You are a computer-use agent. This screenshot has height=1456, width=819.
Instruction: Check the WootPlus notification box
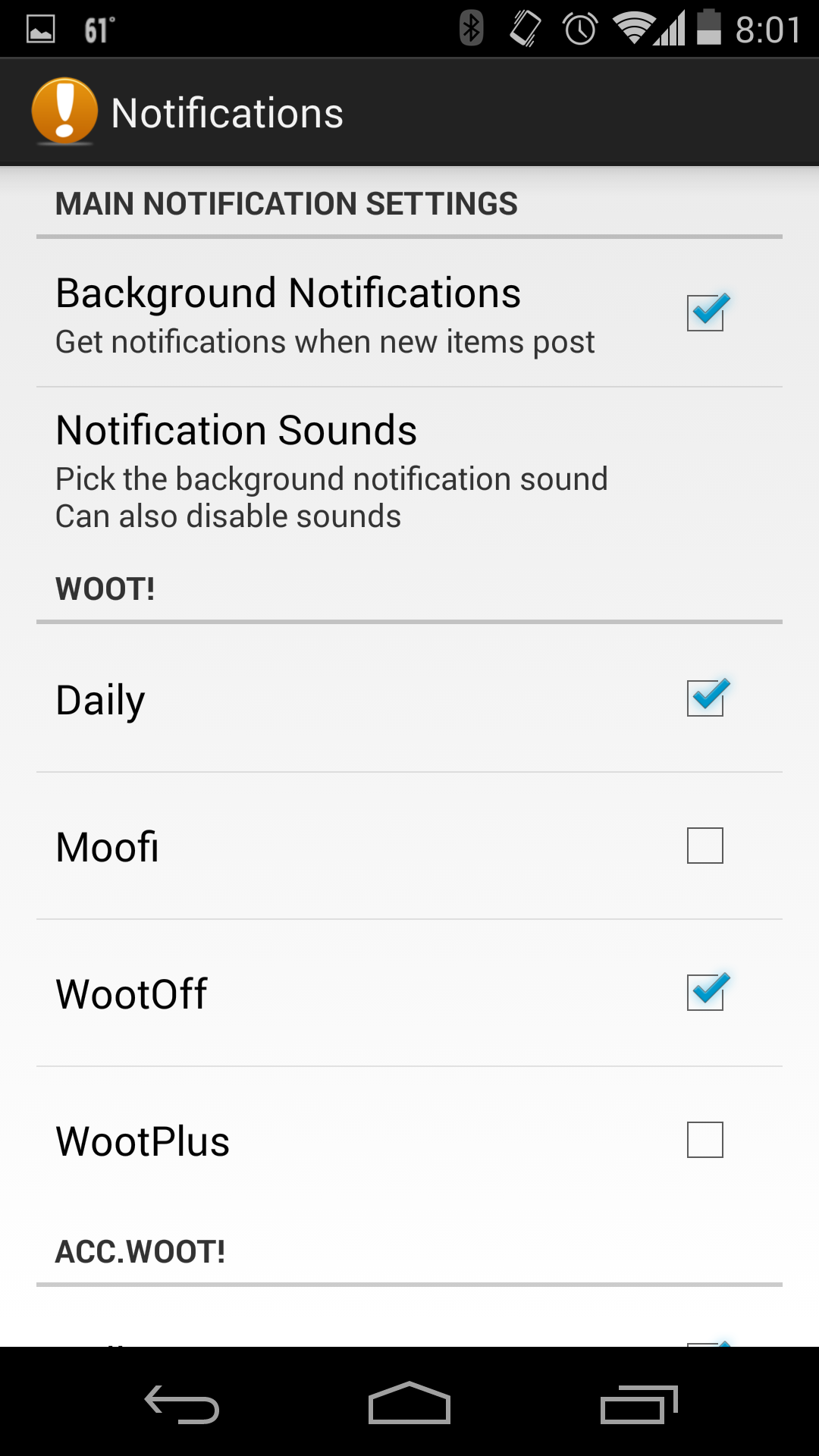tap(705, 1140)
